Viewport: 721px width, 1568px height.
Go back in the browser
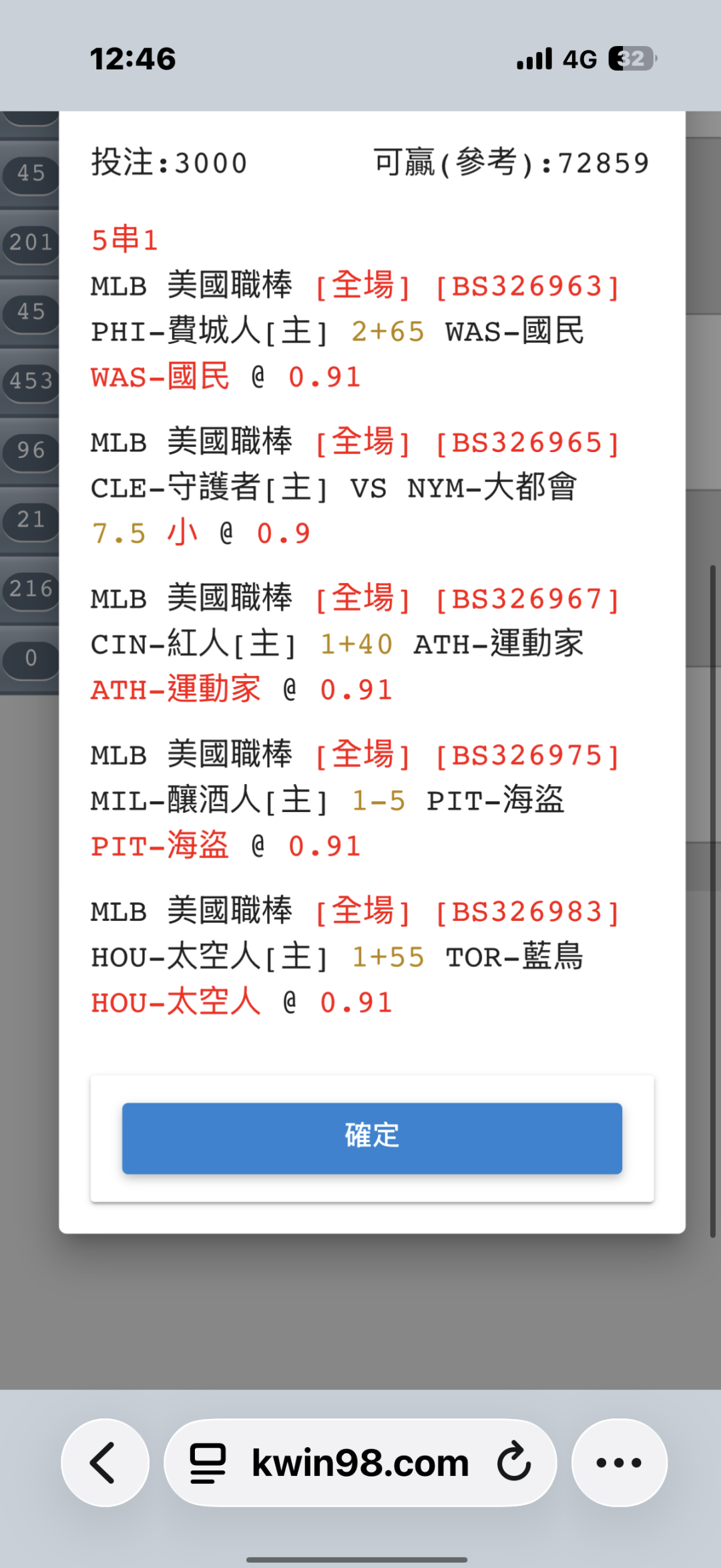[105, 1462]
